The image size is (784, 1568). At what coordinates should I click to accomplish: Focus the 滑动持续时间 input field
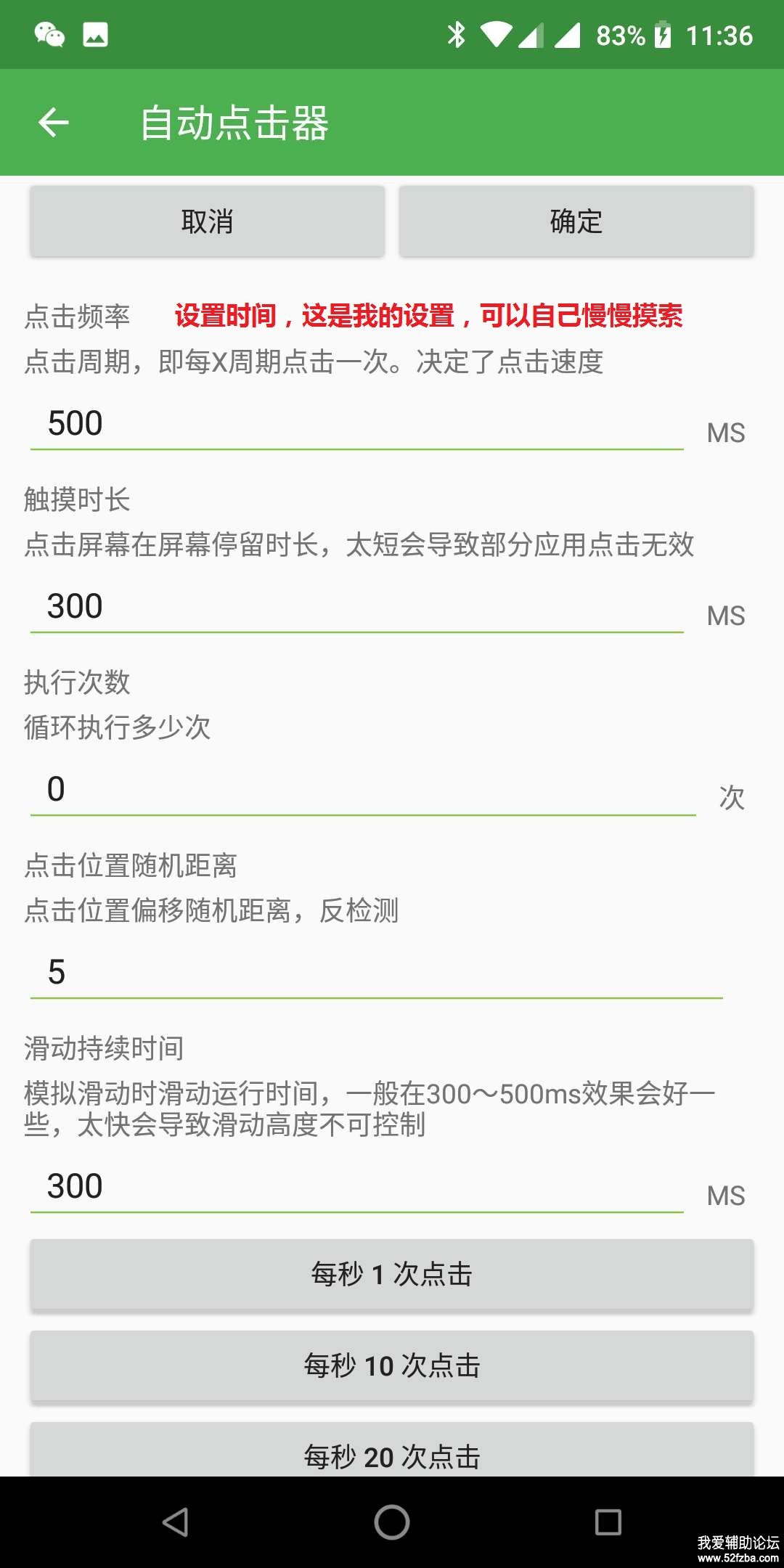(x=356, y=1187)
